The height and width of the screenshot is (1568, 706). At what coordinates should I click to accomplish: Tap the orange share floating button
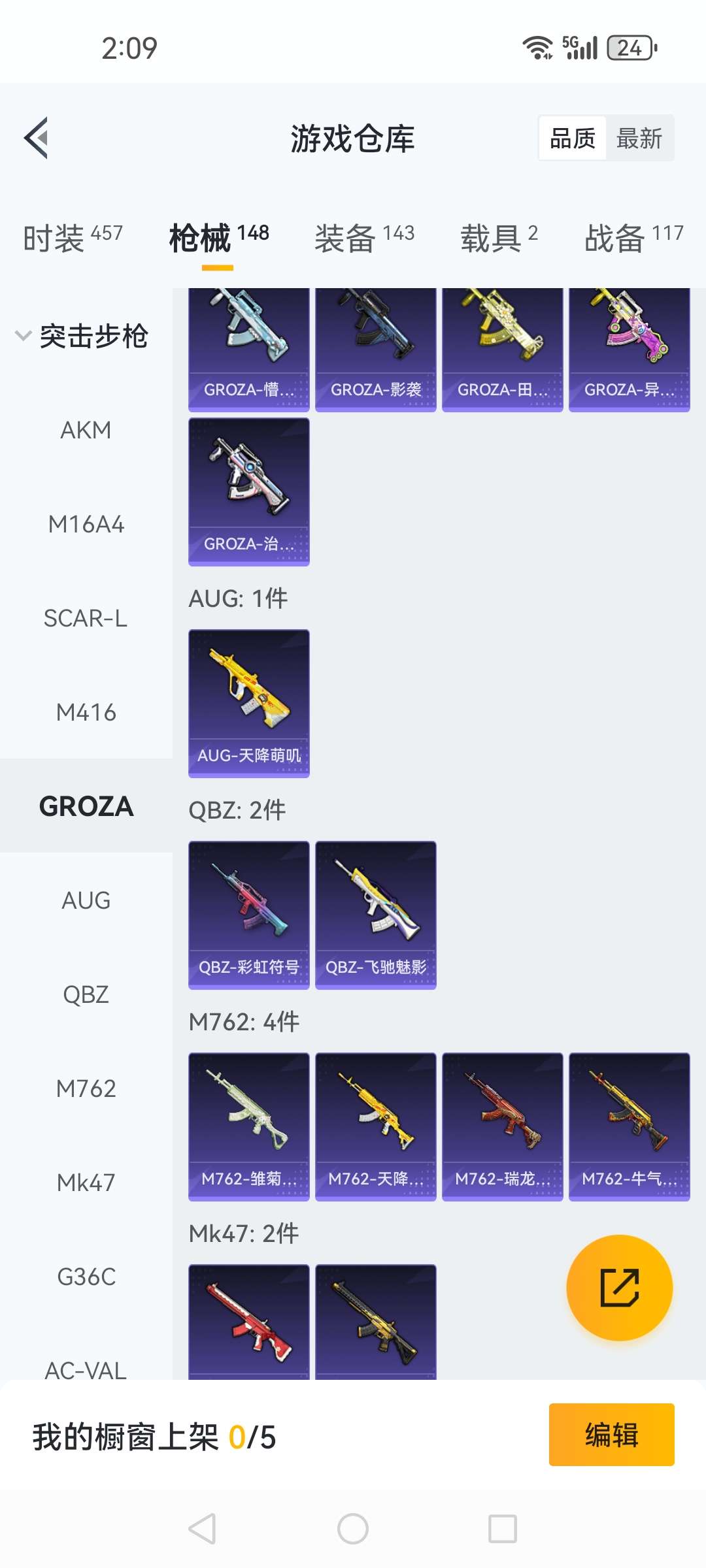619,1288
